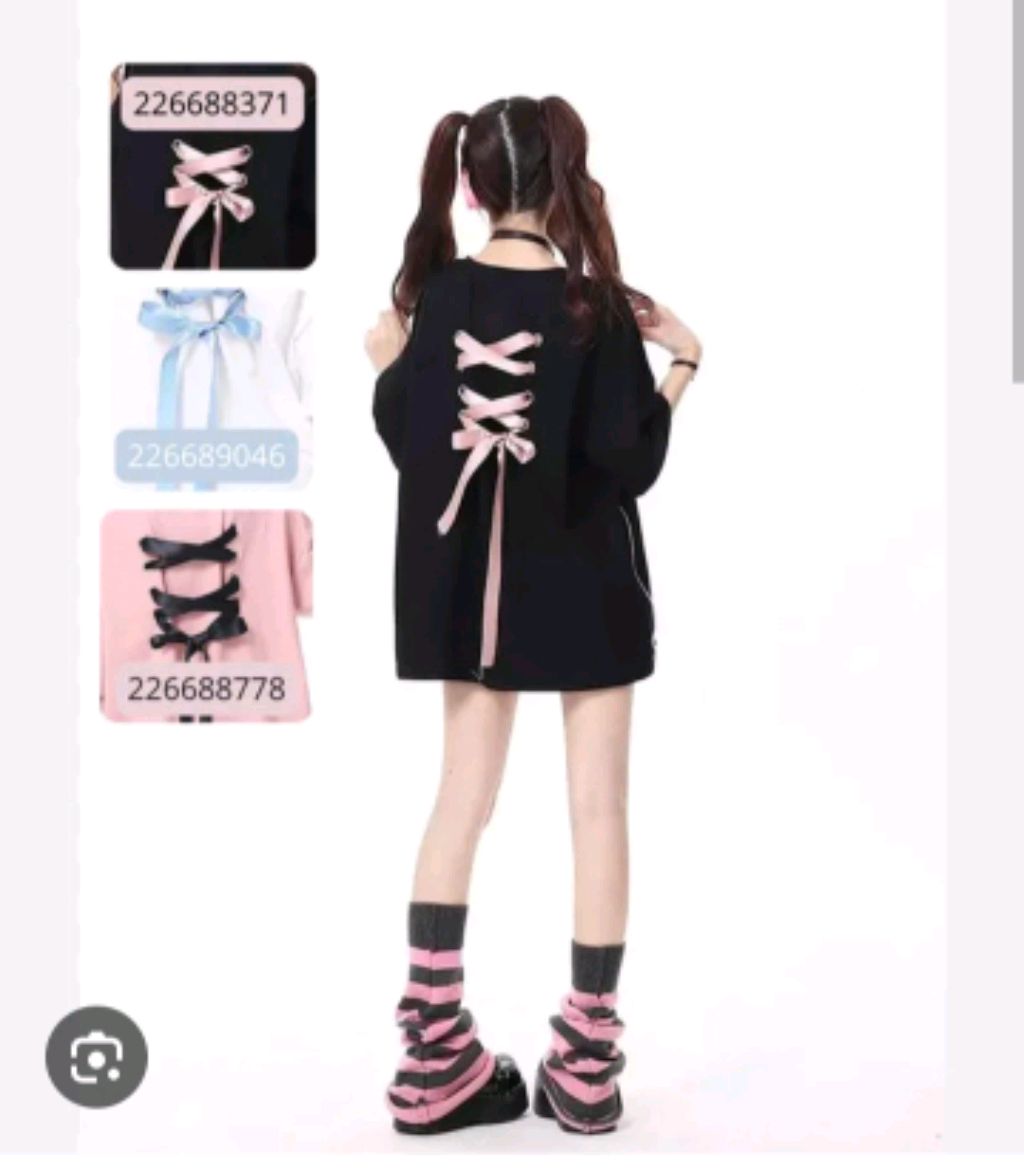Image resolution: width=1024 pixels, height=1169 pixels.
Task: Search this image with Google Lens
Action: point(96,1056)
